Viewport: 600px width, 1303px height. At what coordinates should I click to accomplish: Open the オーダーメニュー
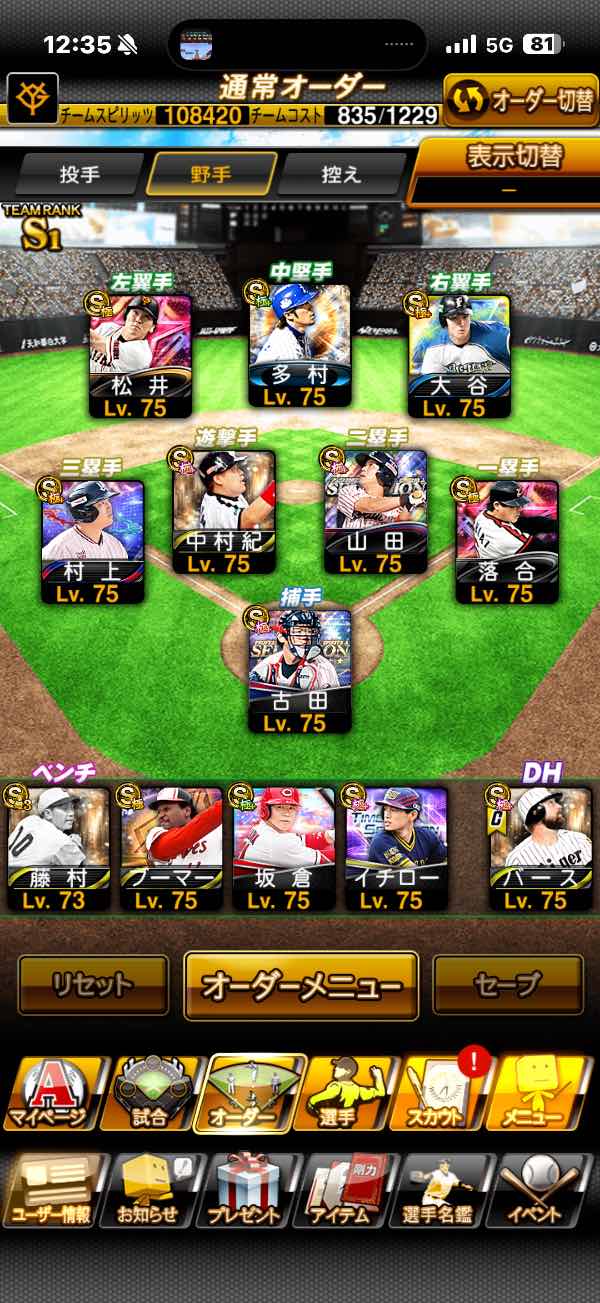[301, 985]
